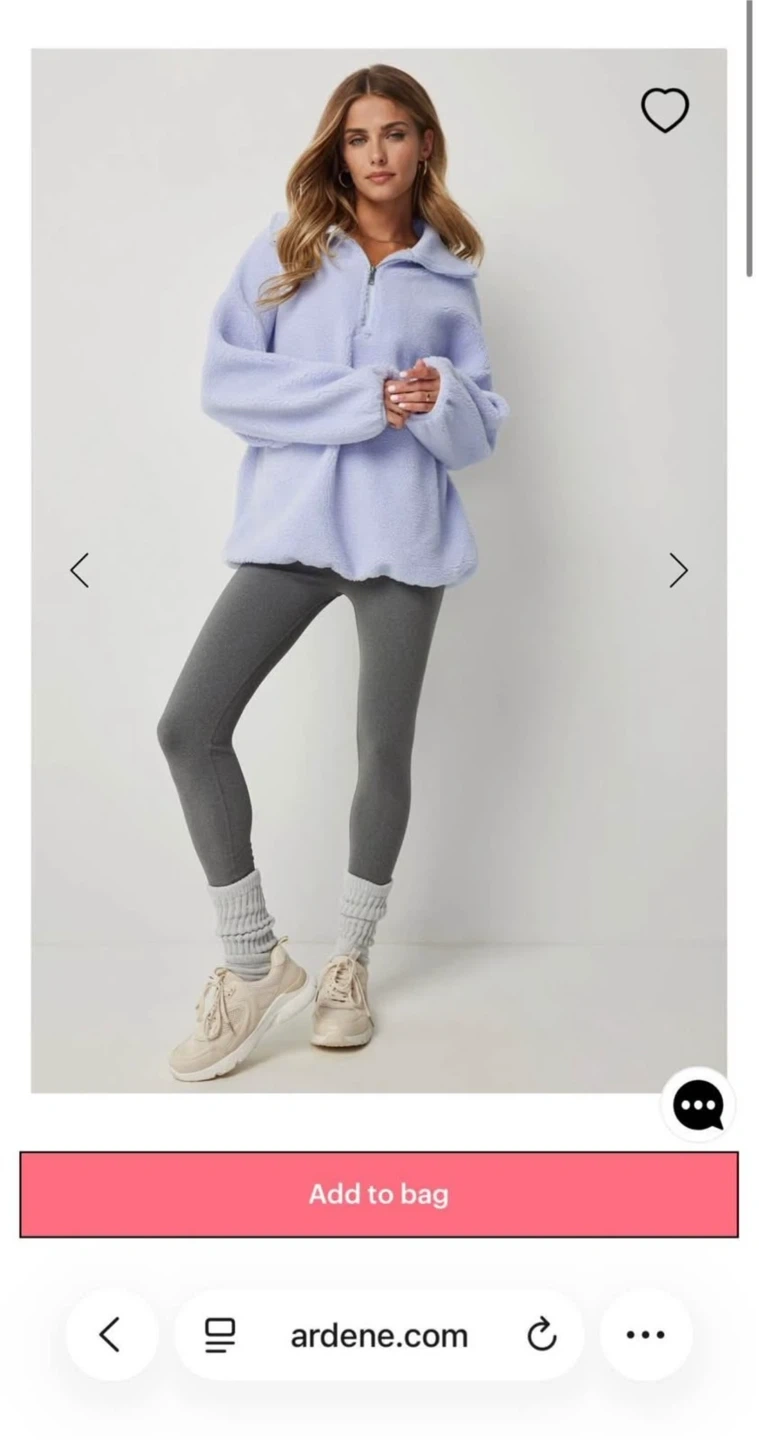Show the previous product photo
Screen dimensions: 759x1440
coord(79,570)
